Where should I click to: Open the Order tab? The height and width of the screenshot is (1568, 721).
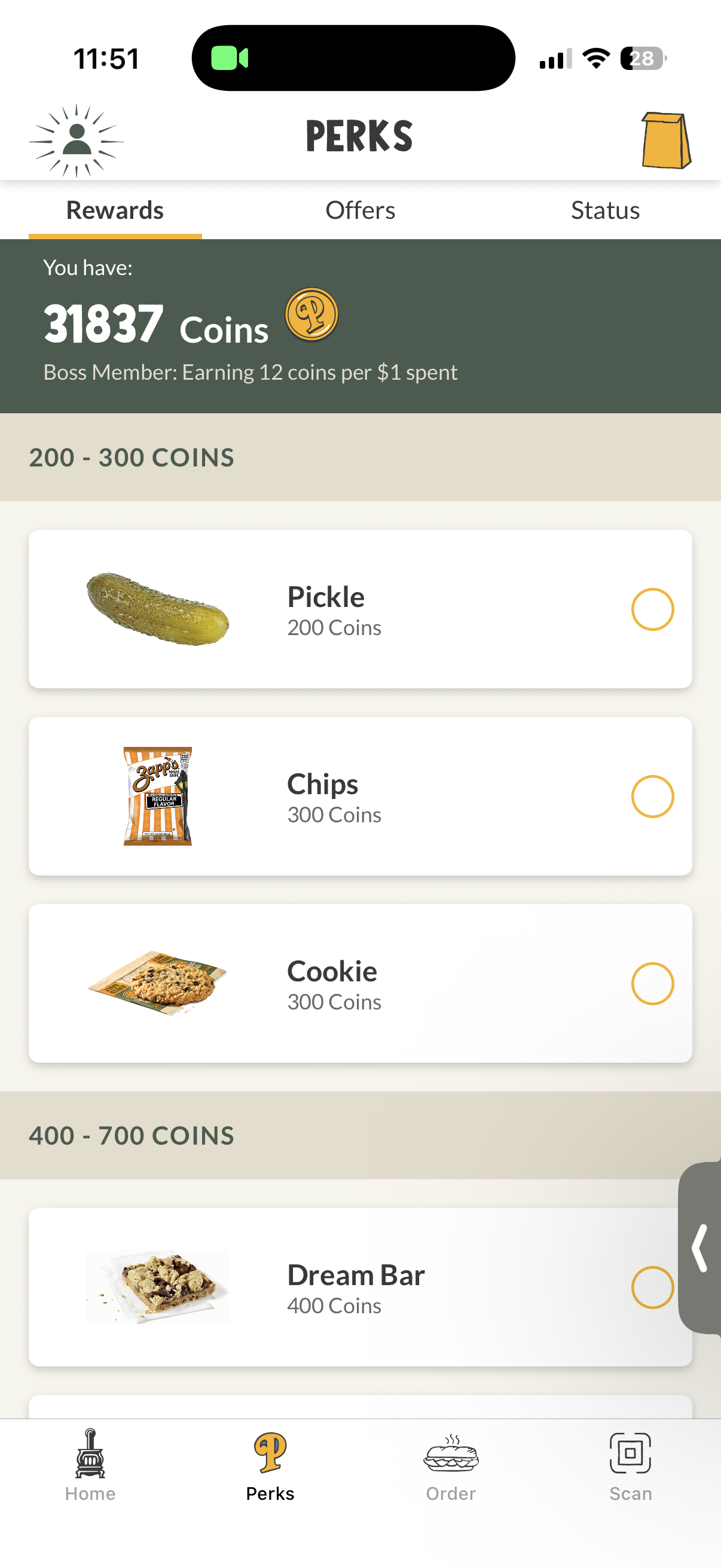coord(451,1466)
